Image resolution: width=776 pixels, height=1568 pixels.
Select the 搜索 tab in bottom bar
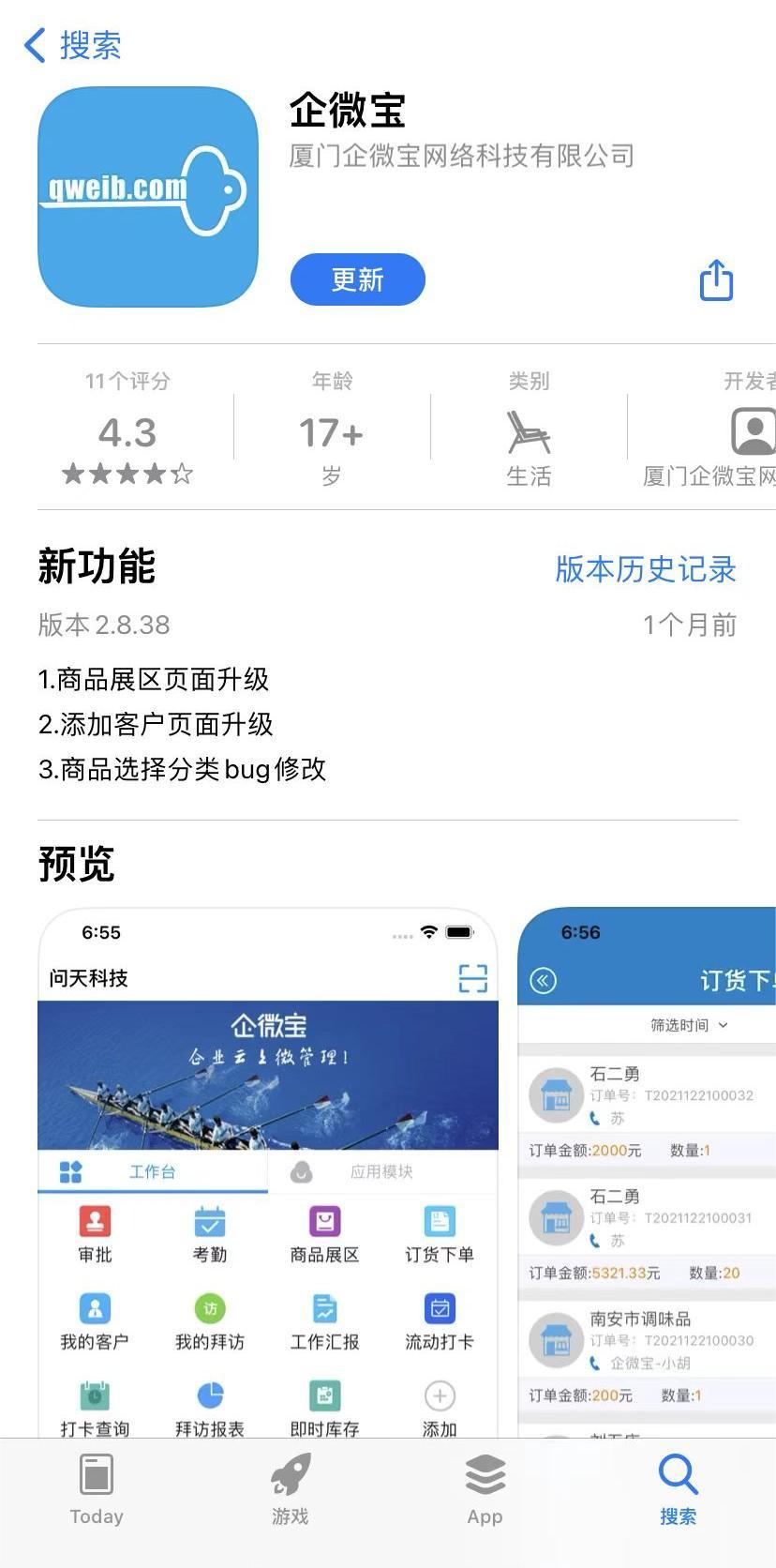click(678, 1489)
